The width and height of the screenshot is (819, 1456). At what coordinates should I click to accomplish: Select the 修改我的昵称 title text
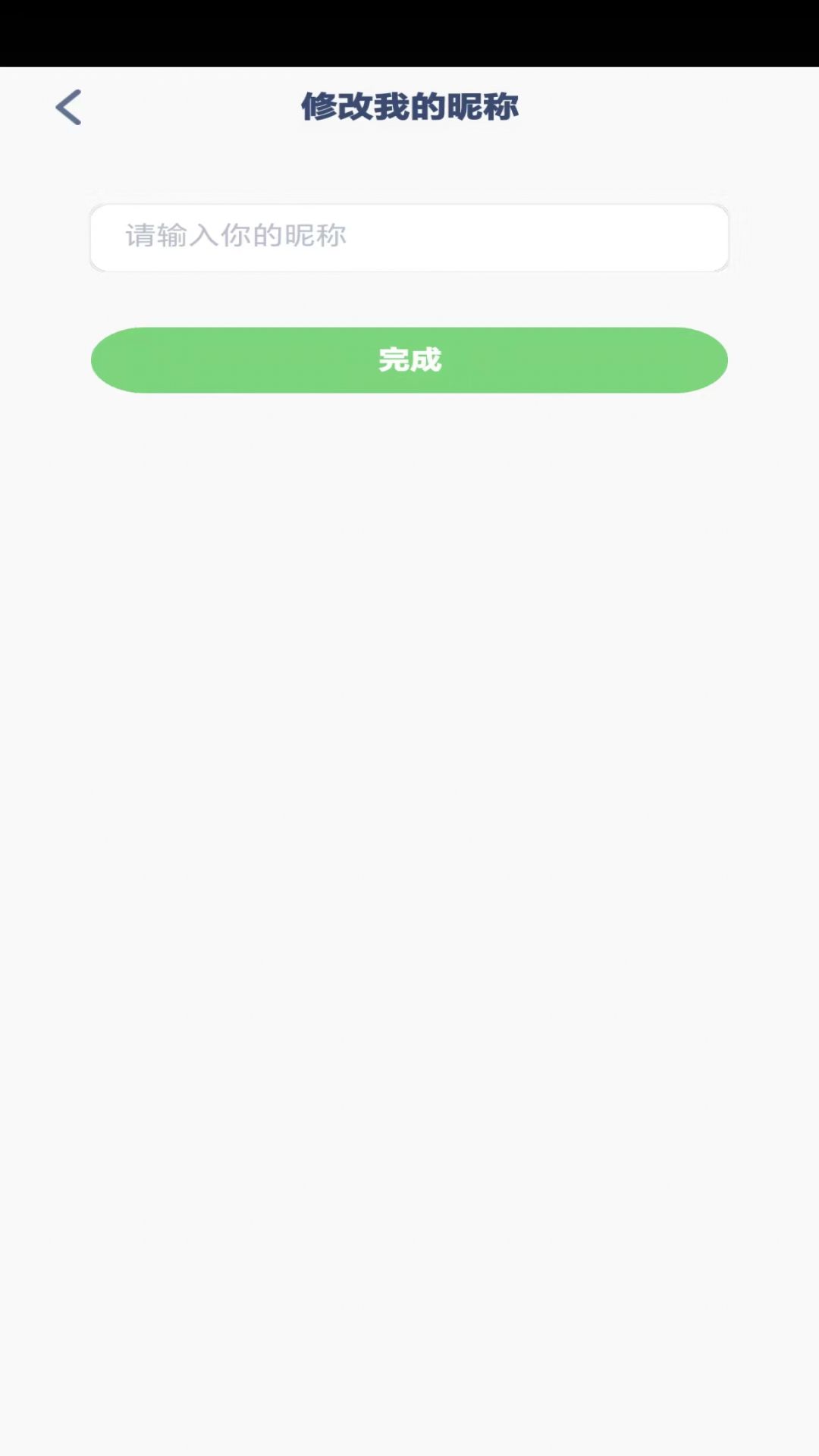point(410,107)
